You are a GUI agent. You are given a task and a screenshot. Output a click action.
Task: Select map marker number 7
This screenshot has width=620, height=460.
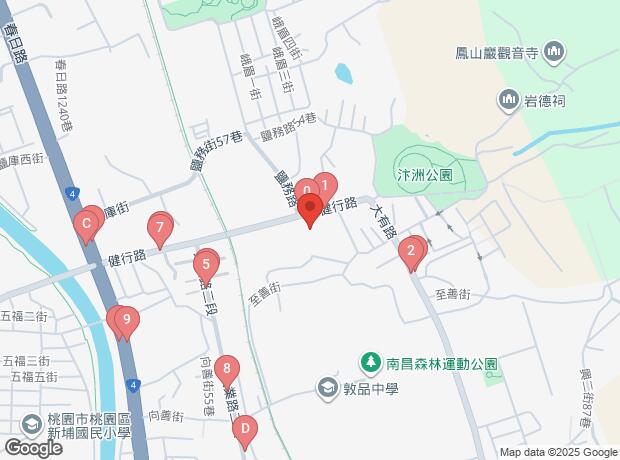[x=159, y=227]
